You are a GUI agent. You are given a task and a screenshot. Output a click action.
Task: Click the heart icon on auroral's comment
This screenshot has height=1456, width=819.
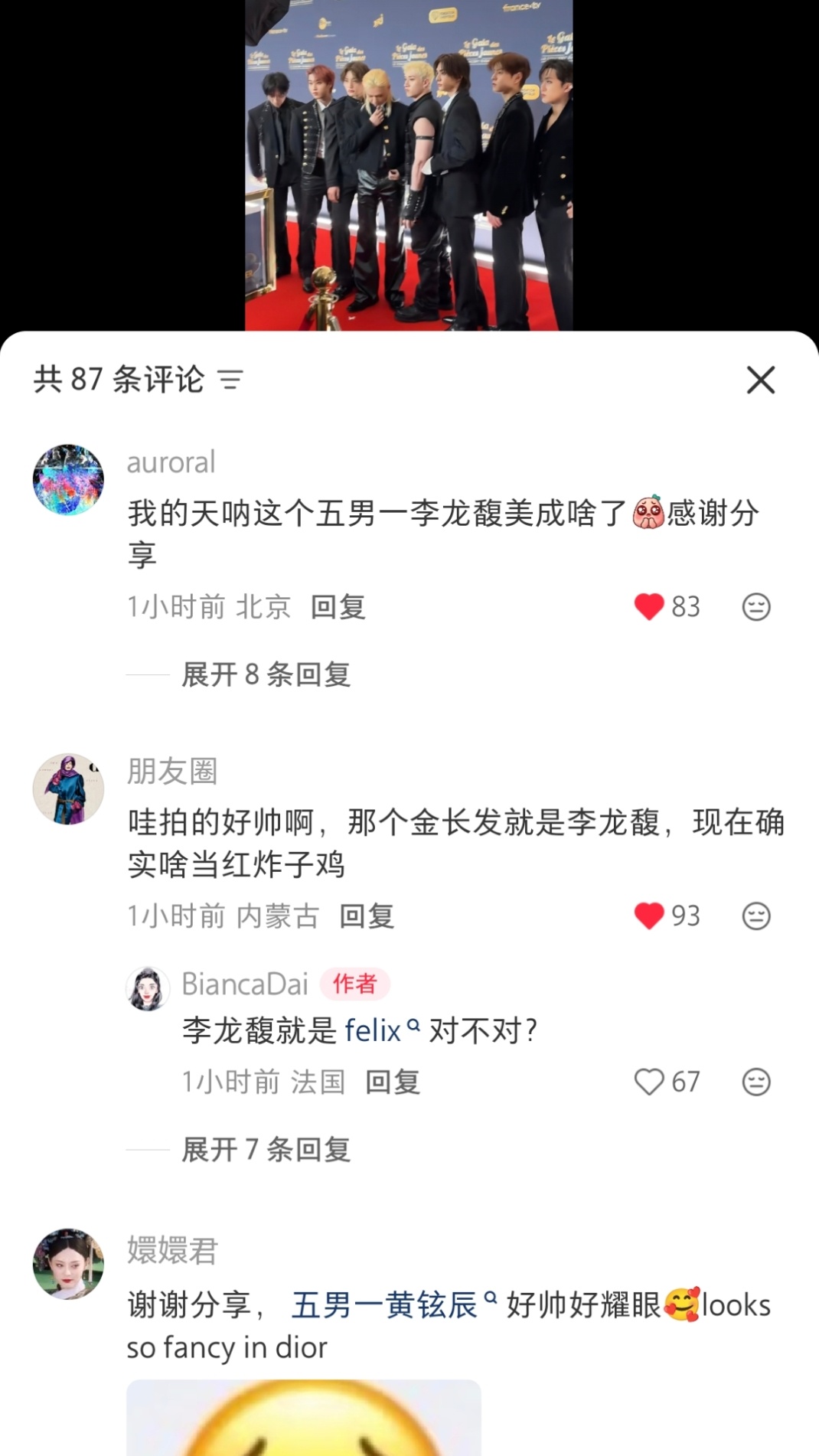tap(649, 607)
